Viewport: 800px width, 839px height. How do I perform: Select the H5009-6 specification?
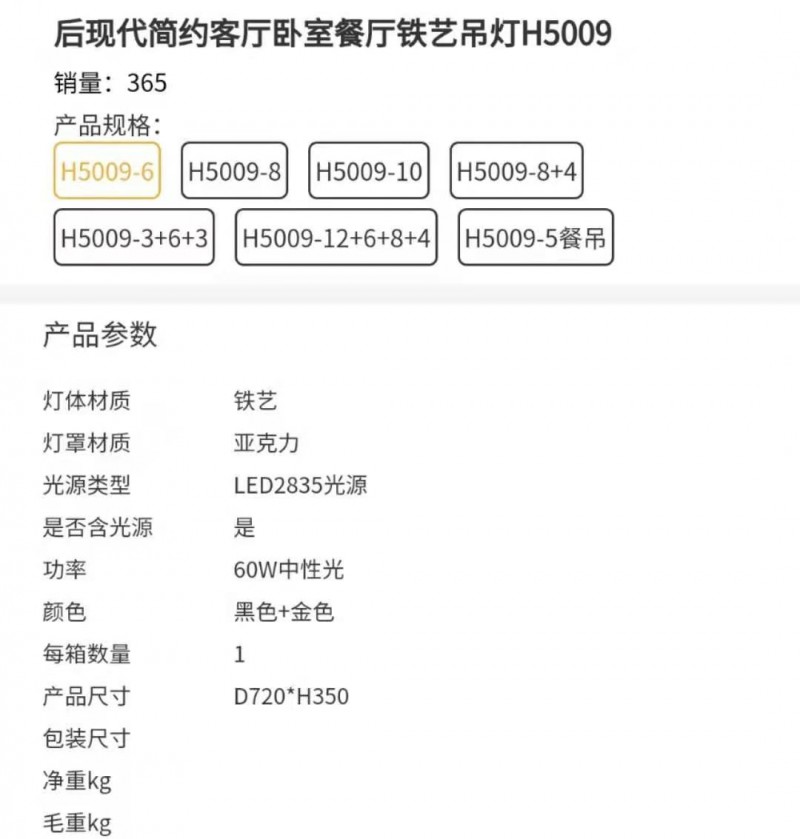[107, 171]
